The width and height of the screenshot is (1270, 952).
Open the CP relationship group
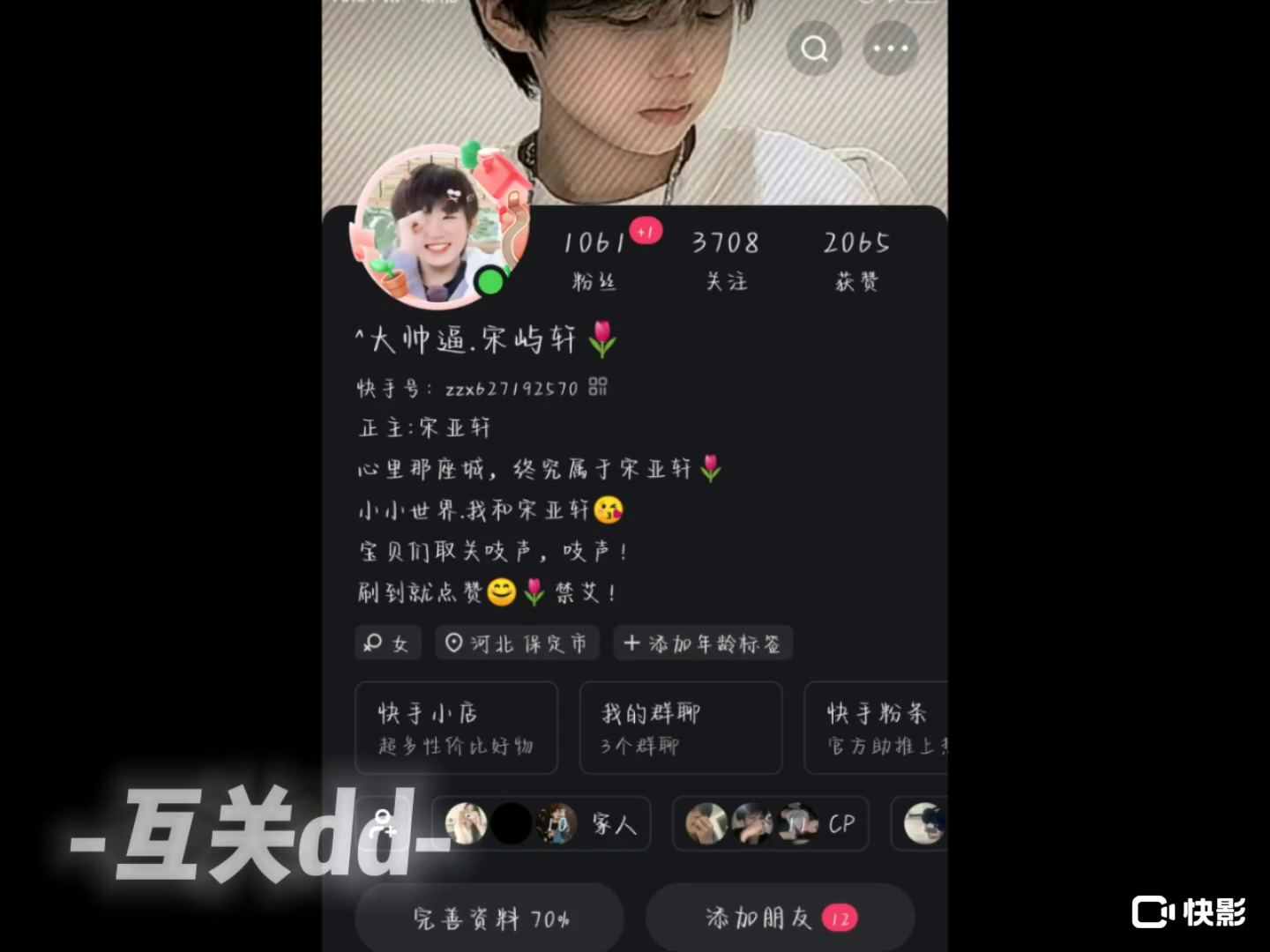coord(770,824)
